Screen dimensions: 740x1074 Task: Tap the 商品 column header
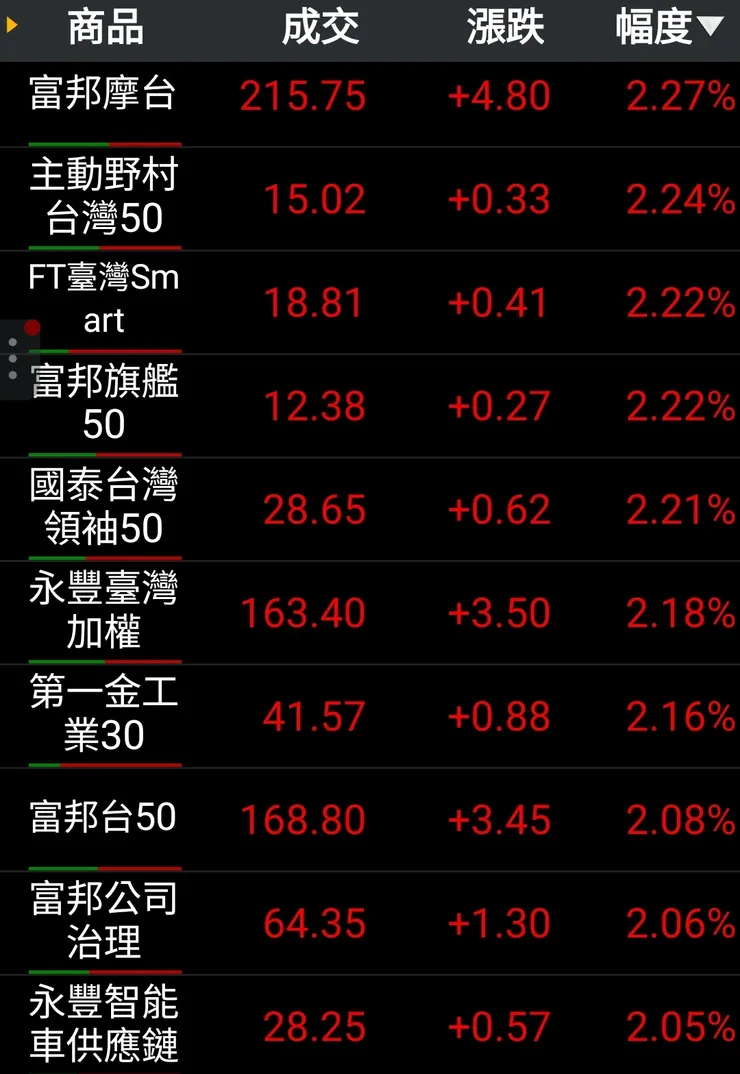click(x=105, y=29)
